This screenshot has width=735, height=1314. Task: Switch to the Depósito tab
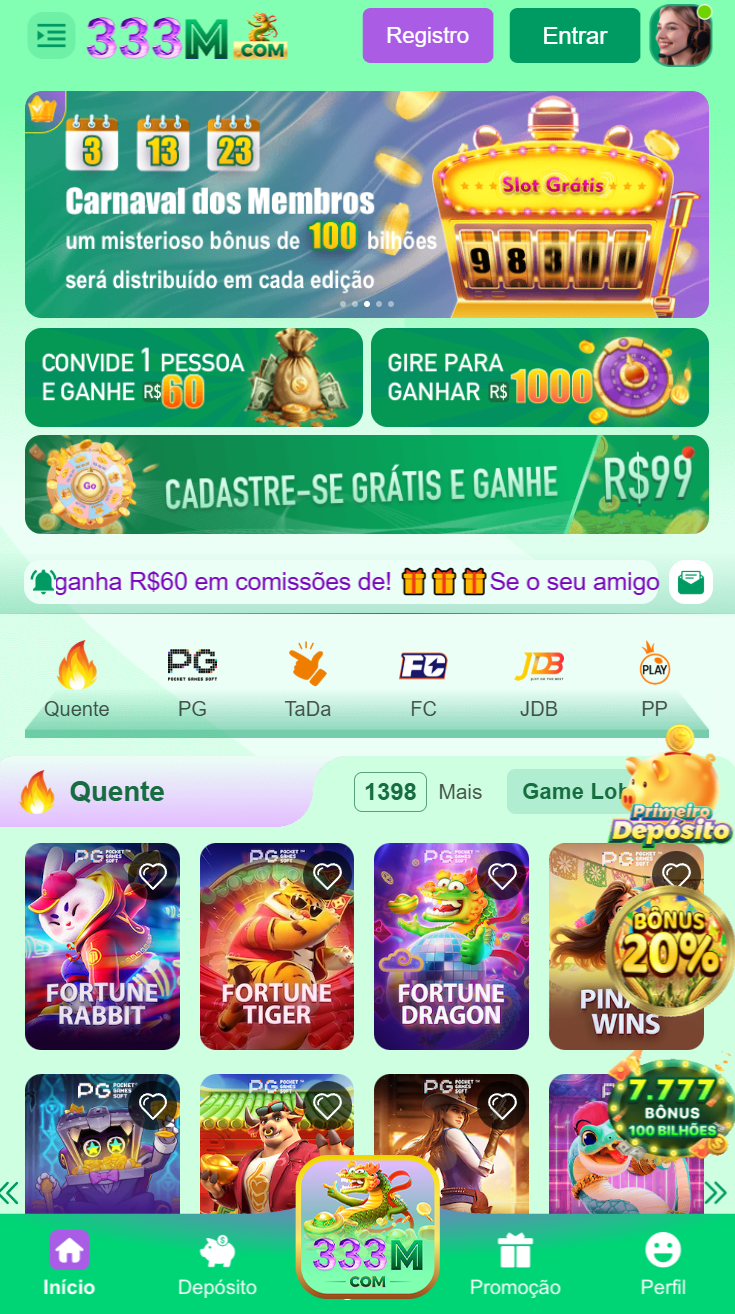(x=217, y=1266)
